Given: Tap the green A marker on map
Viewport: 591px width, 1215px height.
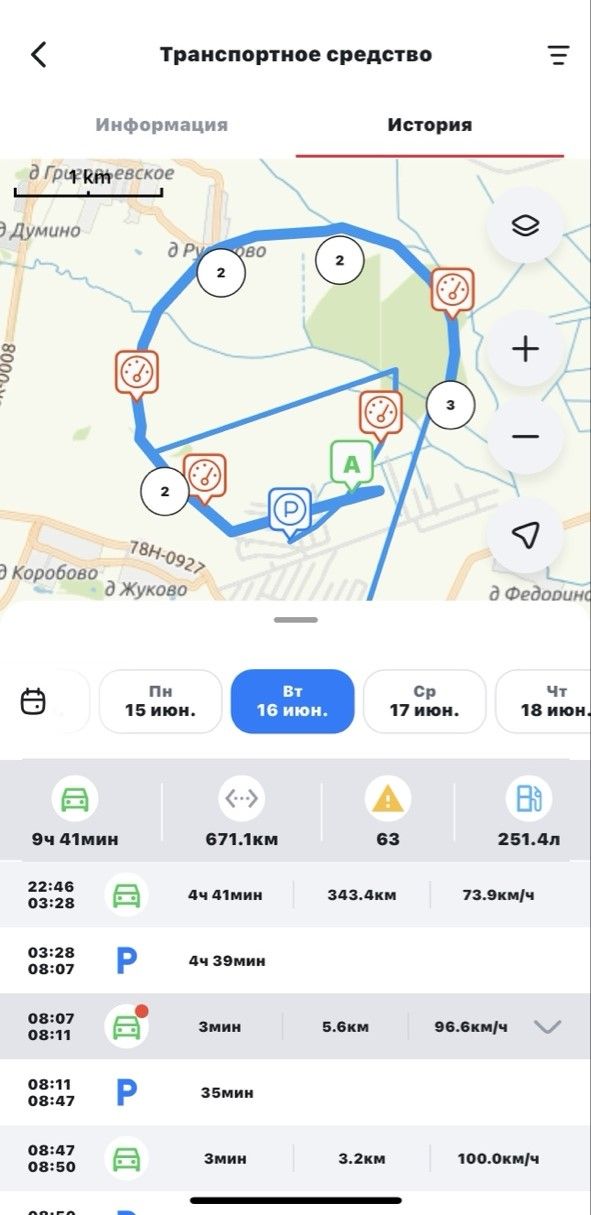Looking at the screenshot, I should (x=351, y=466).
